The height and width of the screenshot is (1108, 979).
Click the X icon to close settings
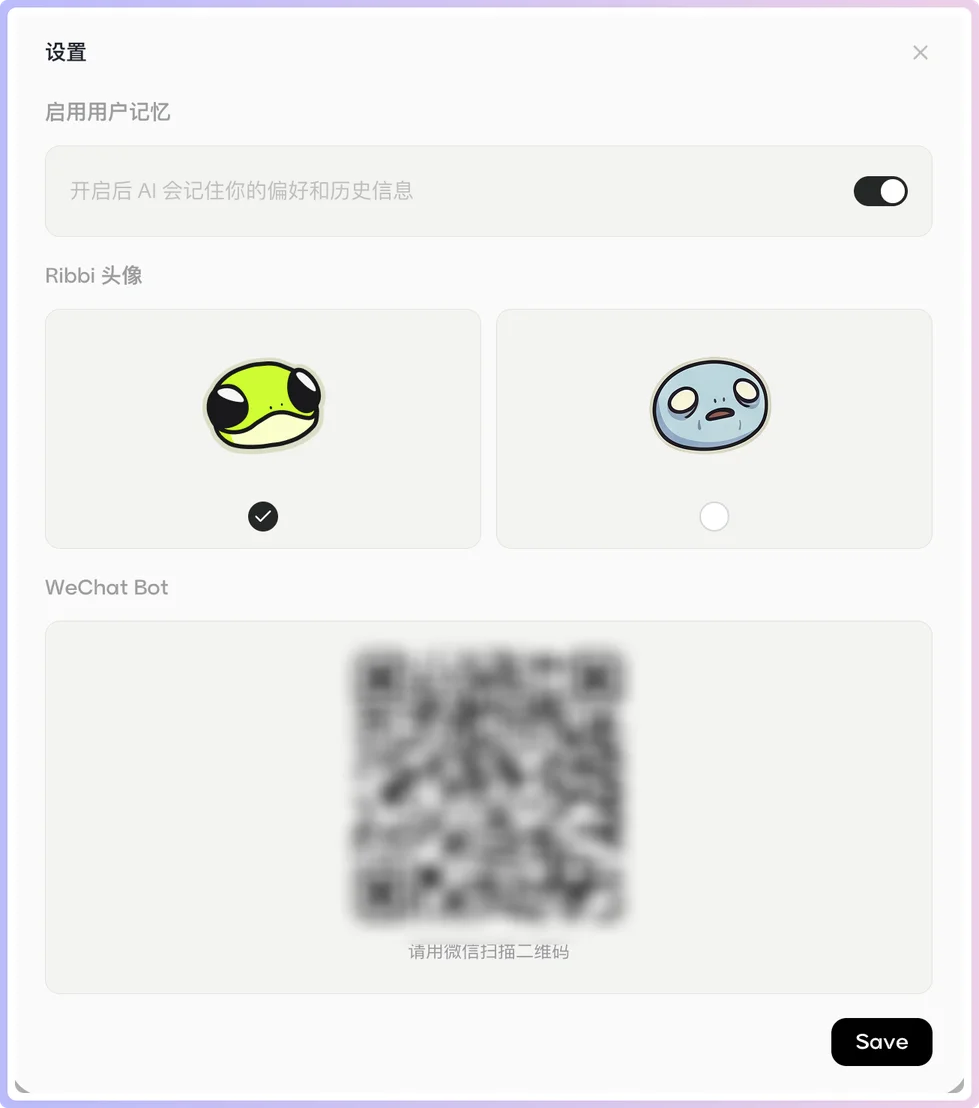point(919,52)
